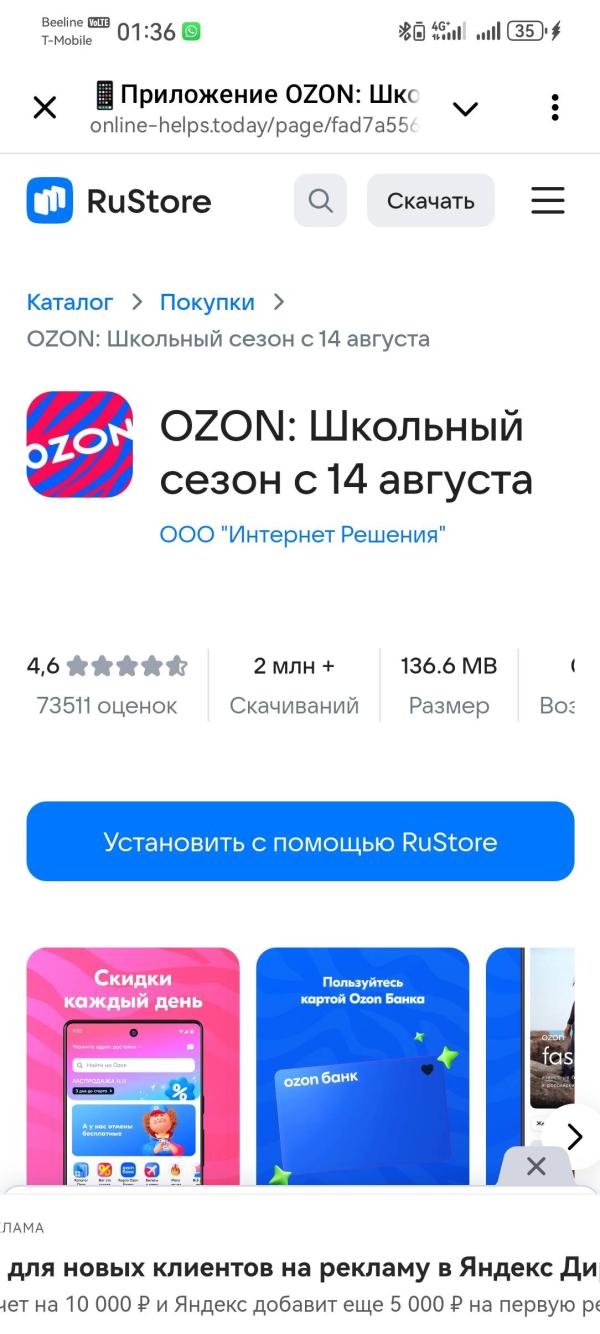Show next screenshot with the arrow

pos(574,1136)
